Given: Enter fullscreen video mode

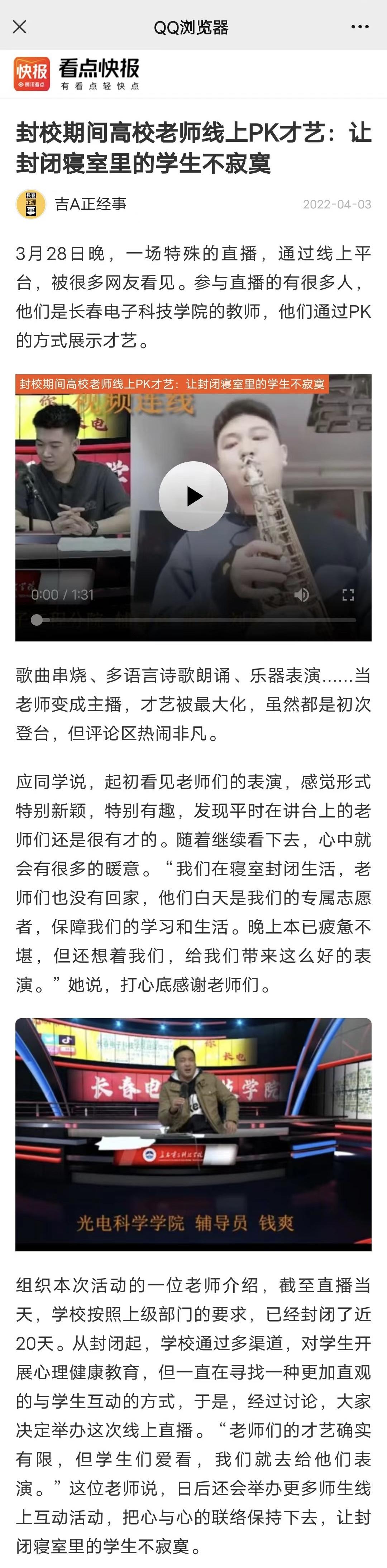Looking at the screenshot, I should [348, 595].
